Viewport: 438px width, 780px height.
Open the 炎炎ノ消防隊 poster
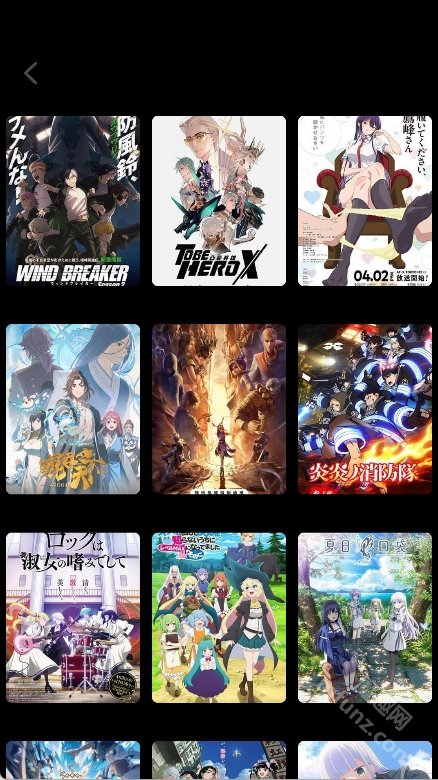click(365, 409)
